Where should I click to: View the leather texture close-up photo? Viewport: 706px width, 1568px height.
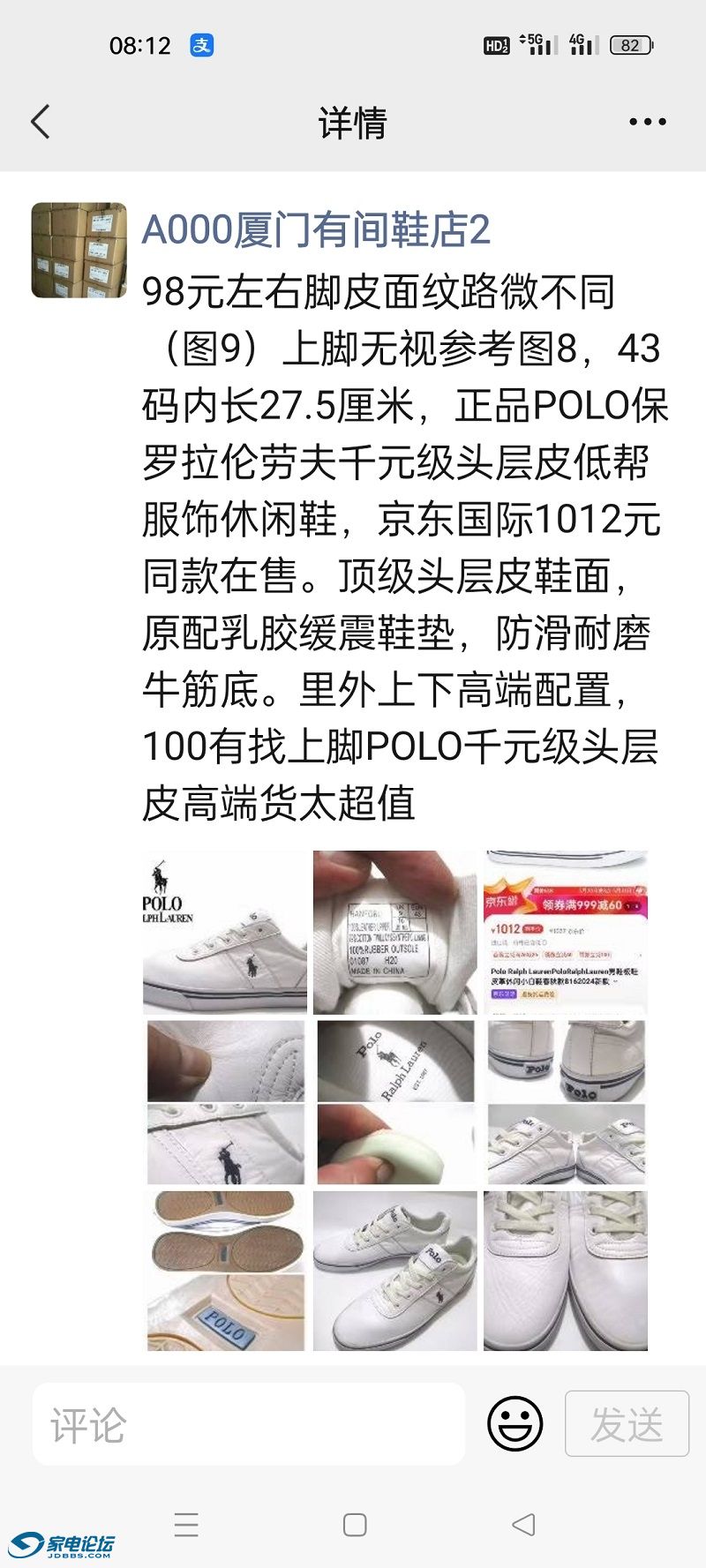pos(225,1102)
